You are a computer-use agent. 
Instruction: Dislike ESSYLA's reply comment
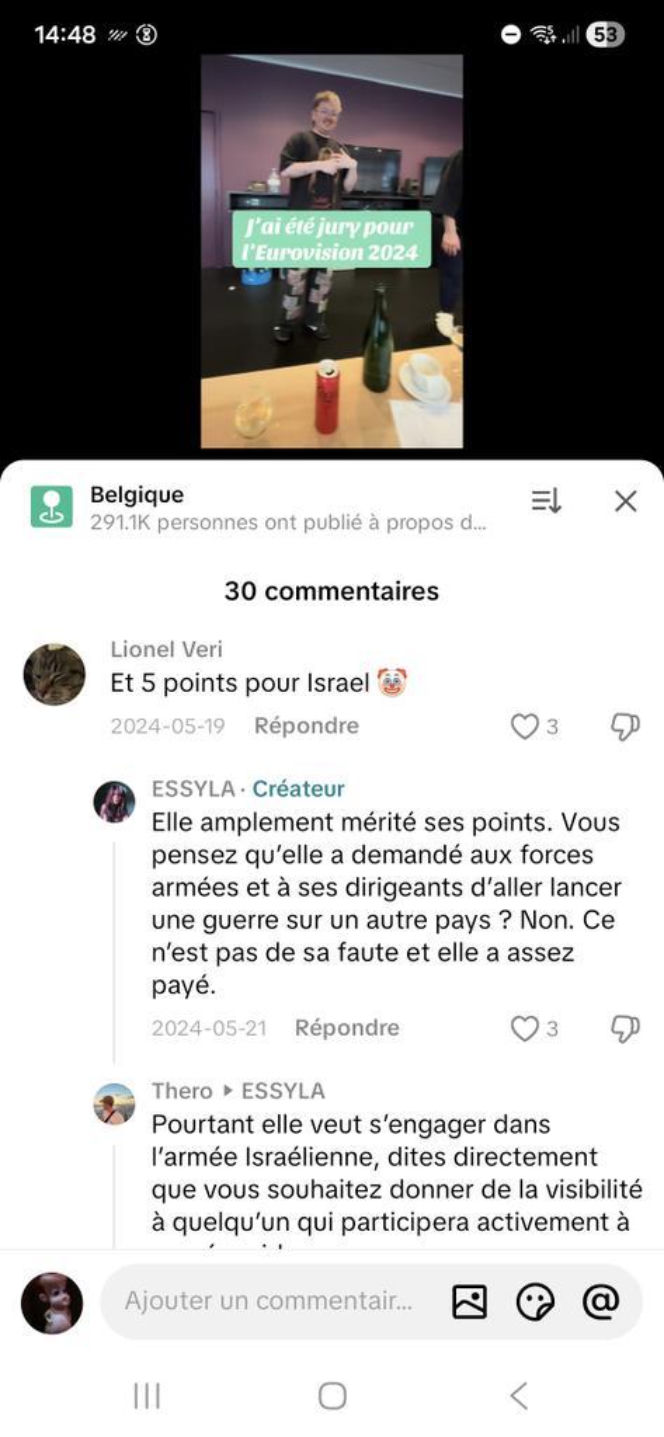coord(625,1028)
